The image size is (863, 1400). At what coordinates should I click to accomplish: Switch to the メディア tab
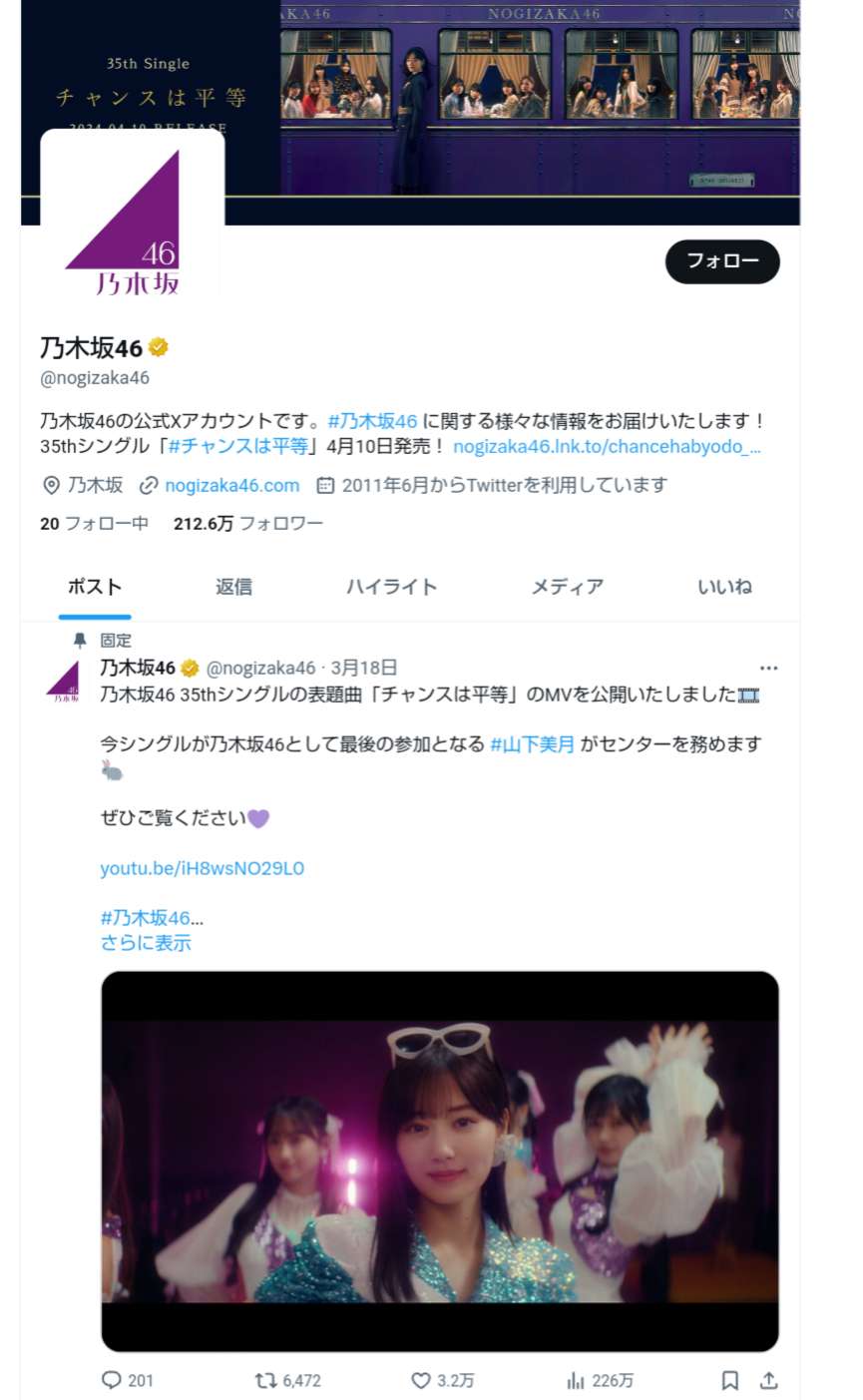click(x=567, y=587)
